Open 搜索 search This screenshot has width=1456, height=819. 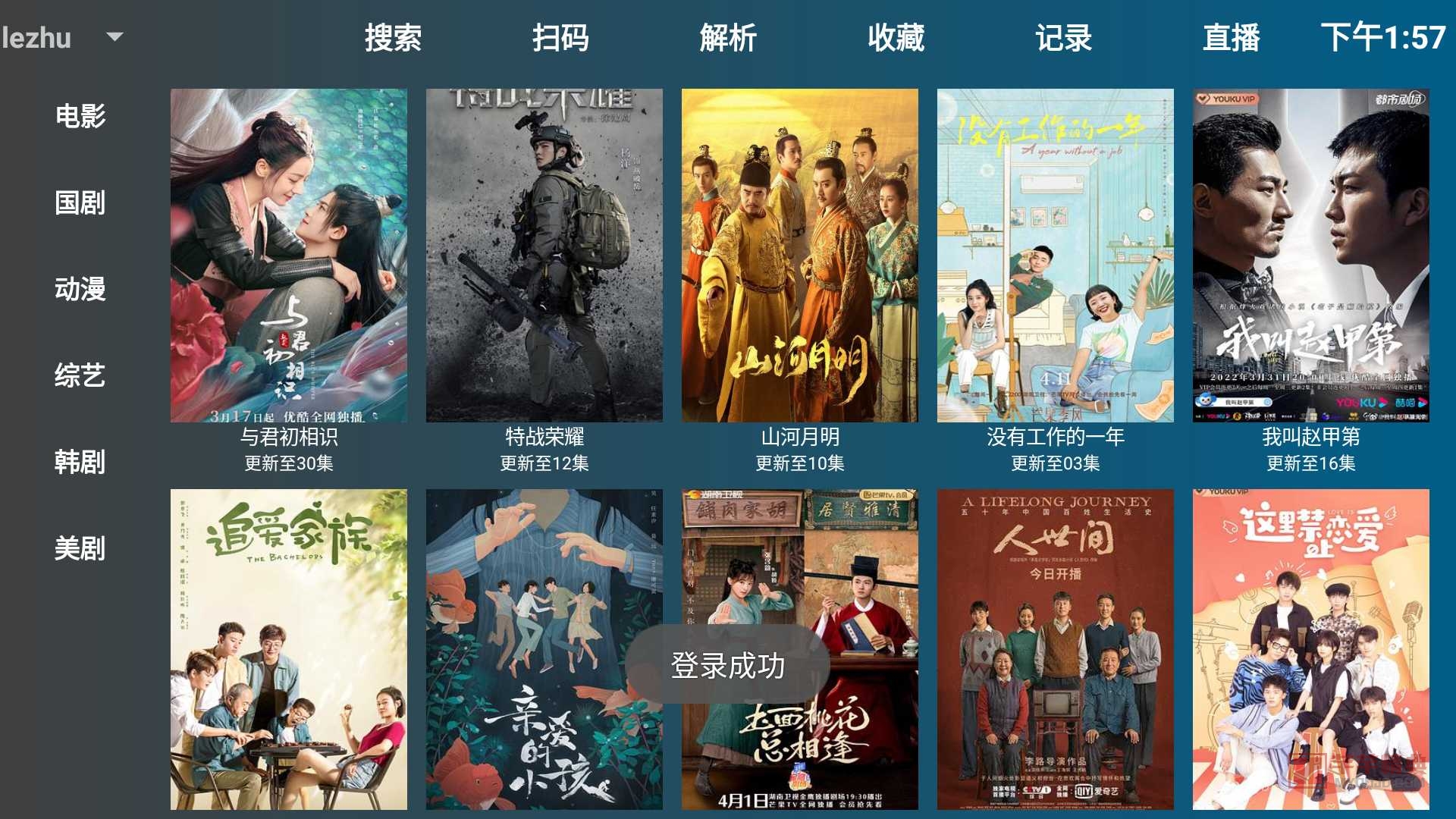click(393, 38)
